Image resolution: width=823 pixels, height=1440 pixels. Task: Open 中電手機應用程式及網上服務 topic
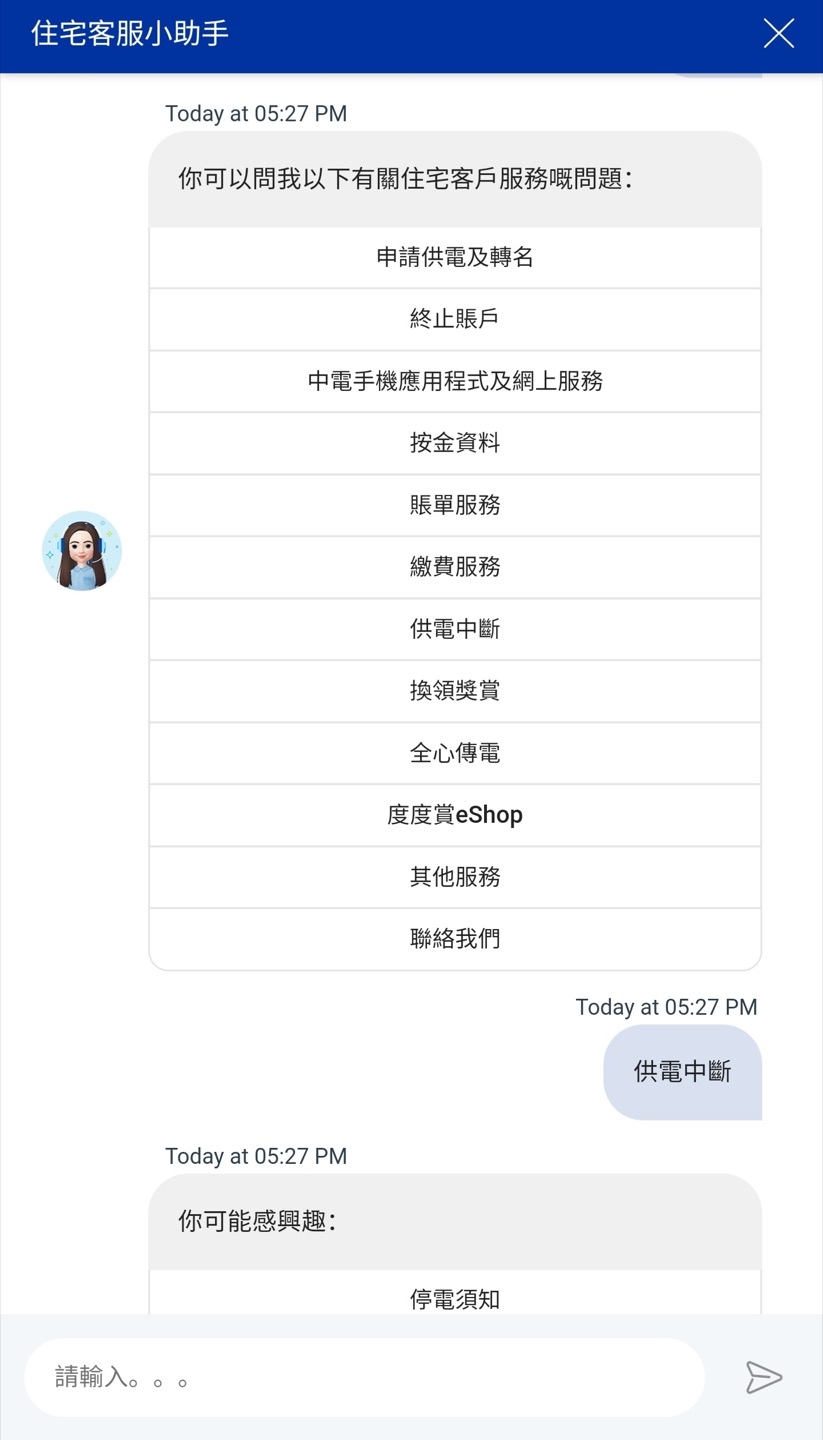point(455,382)
